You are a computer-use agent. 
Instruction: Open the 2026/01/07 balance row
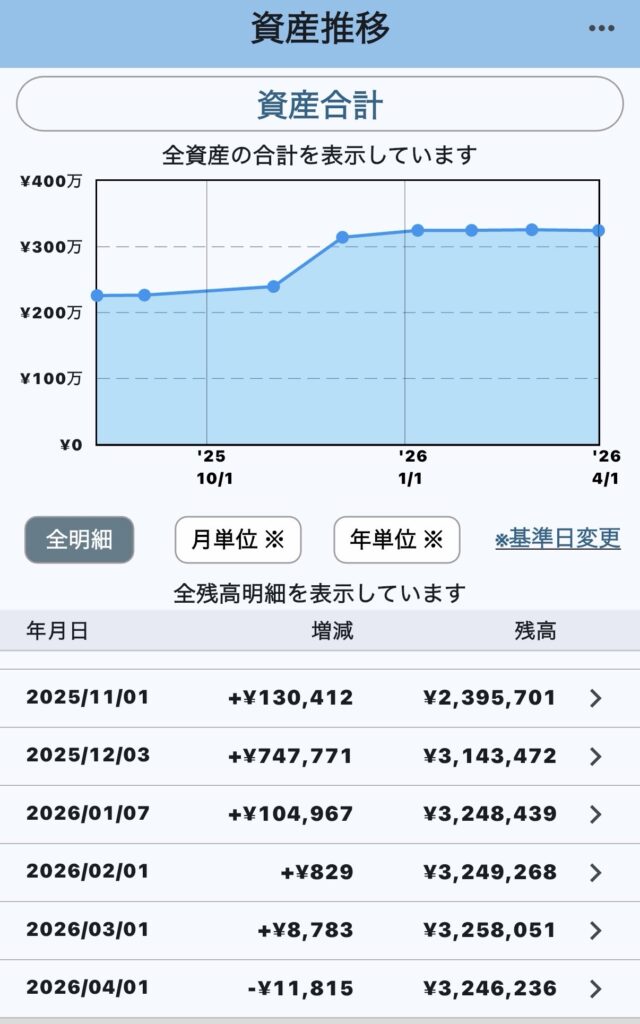click(320, 814)
